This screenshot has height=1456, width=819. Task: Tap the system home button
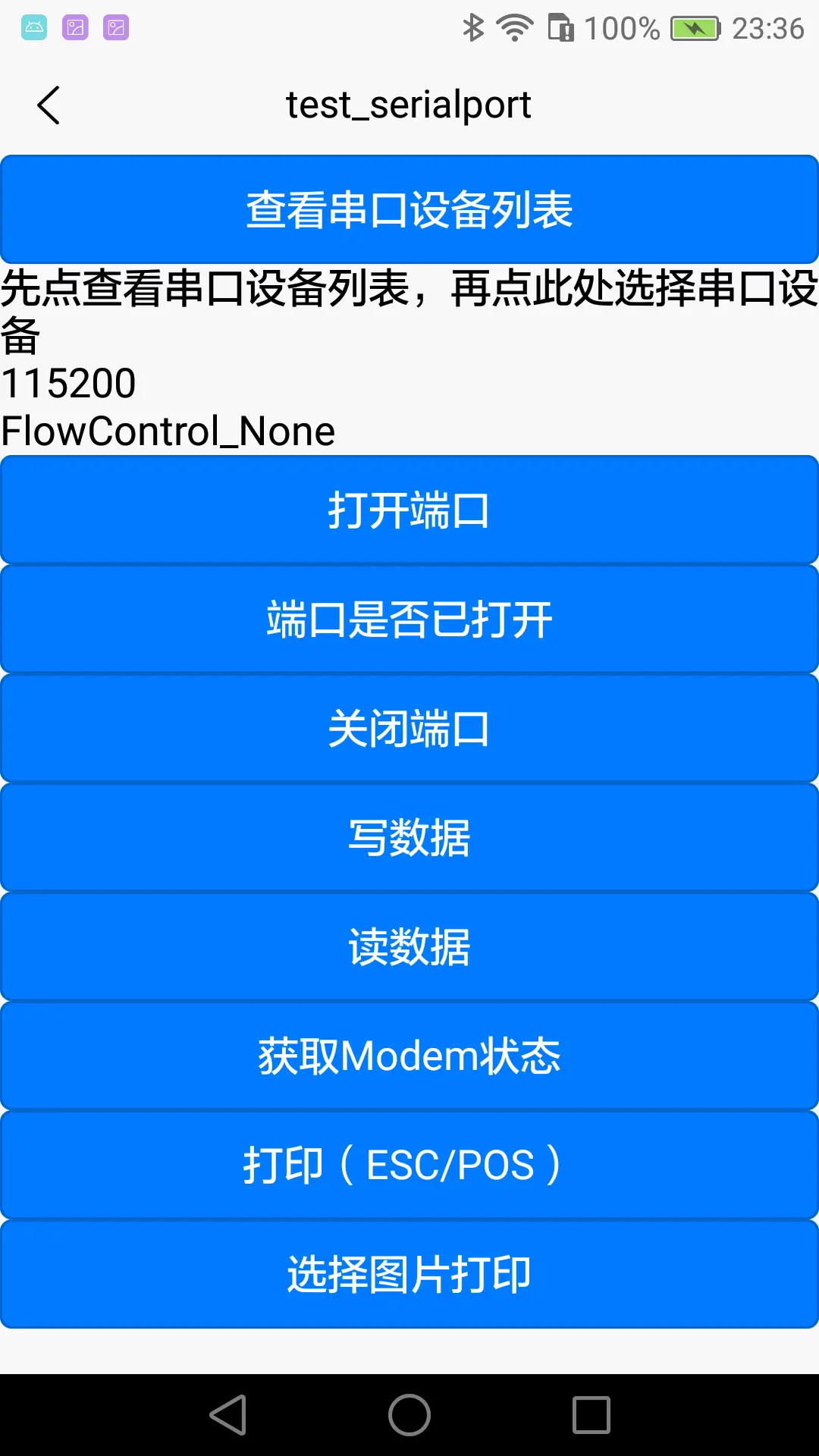click(409, 1415)
